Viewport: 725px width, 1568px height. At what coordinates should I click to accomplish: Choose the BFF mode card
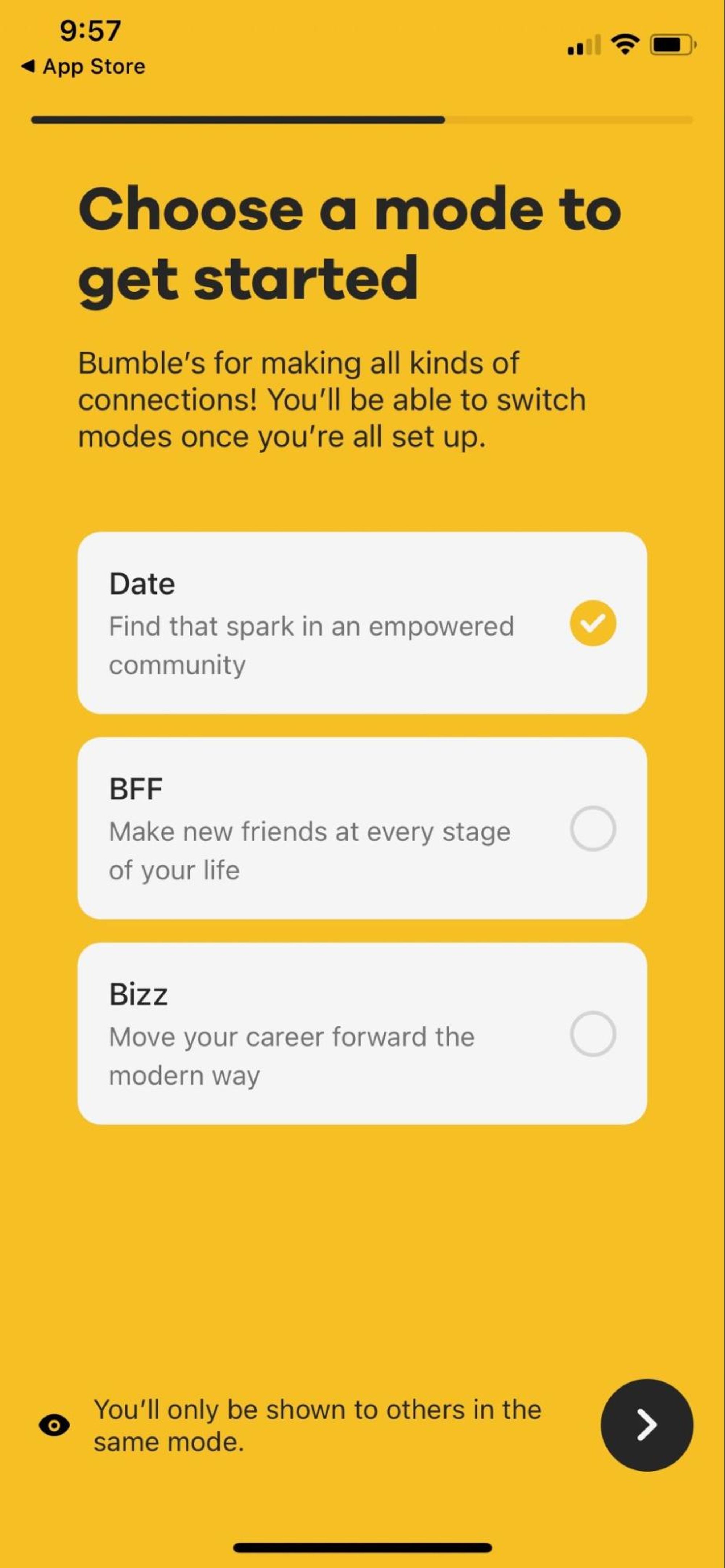[362, 828]
